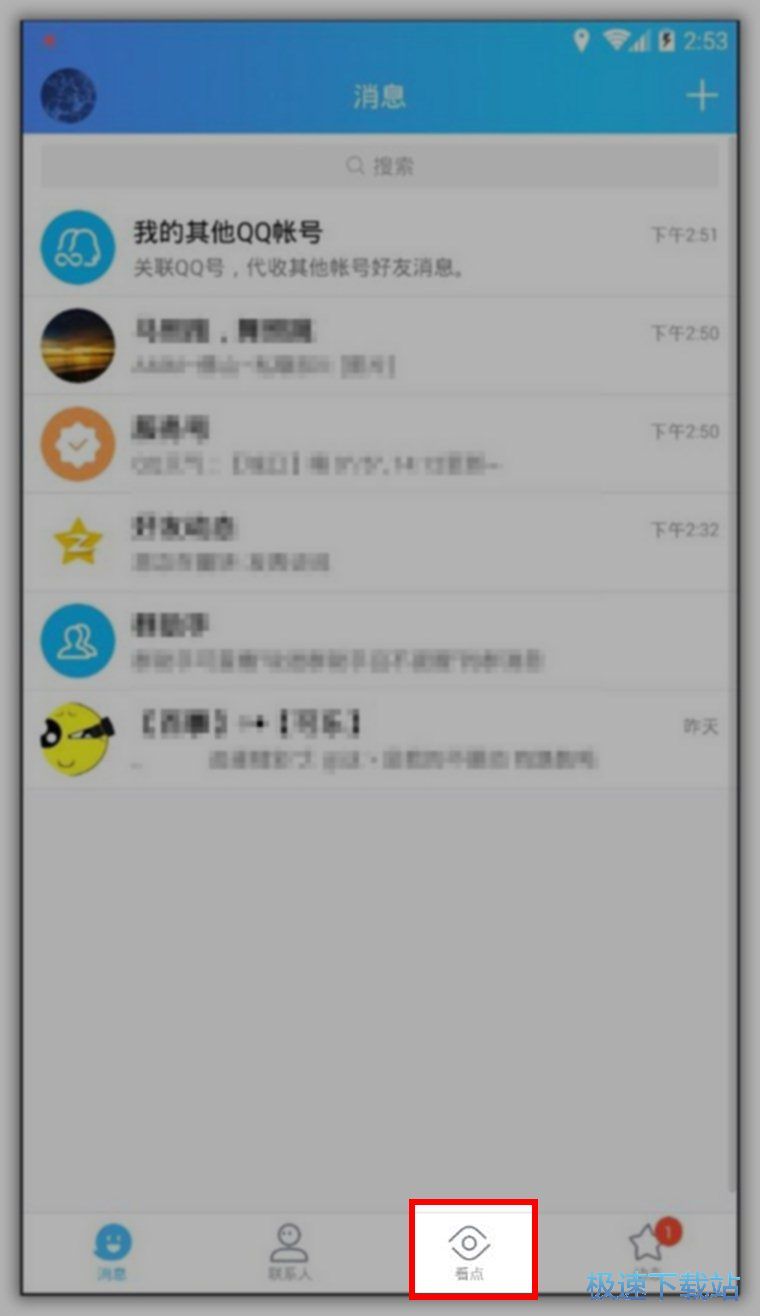Open the chat with yellow star avatar
Screen dimensions: 760x1316
point(380,541)
